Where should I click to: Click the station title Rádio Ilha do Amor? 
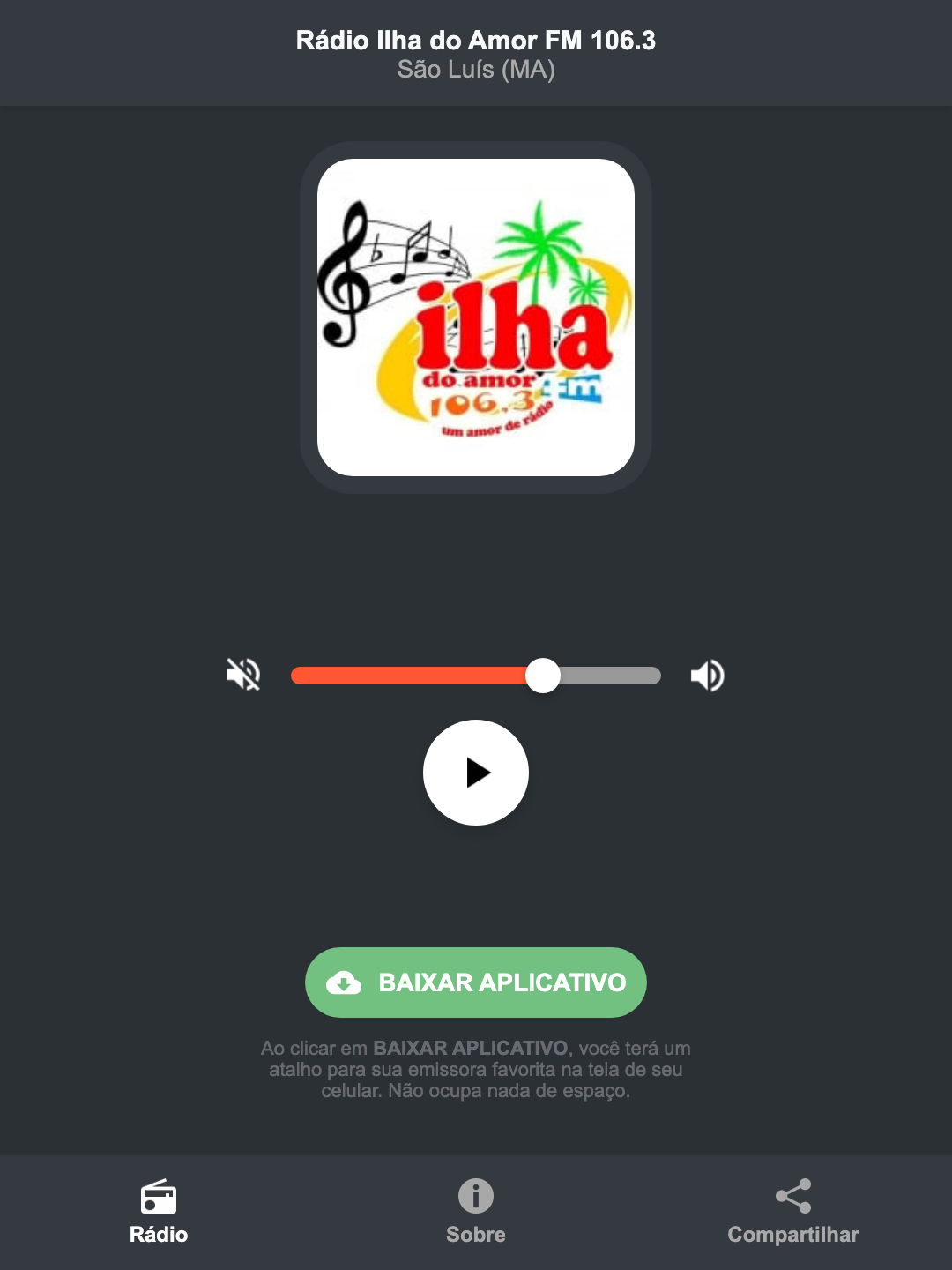click(x=475, y=40)
